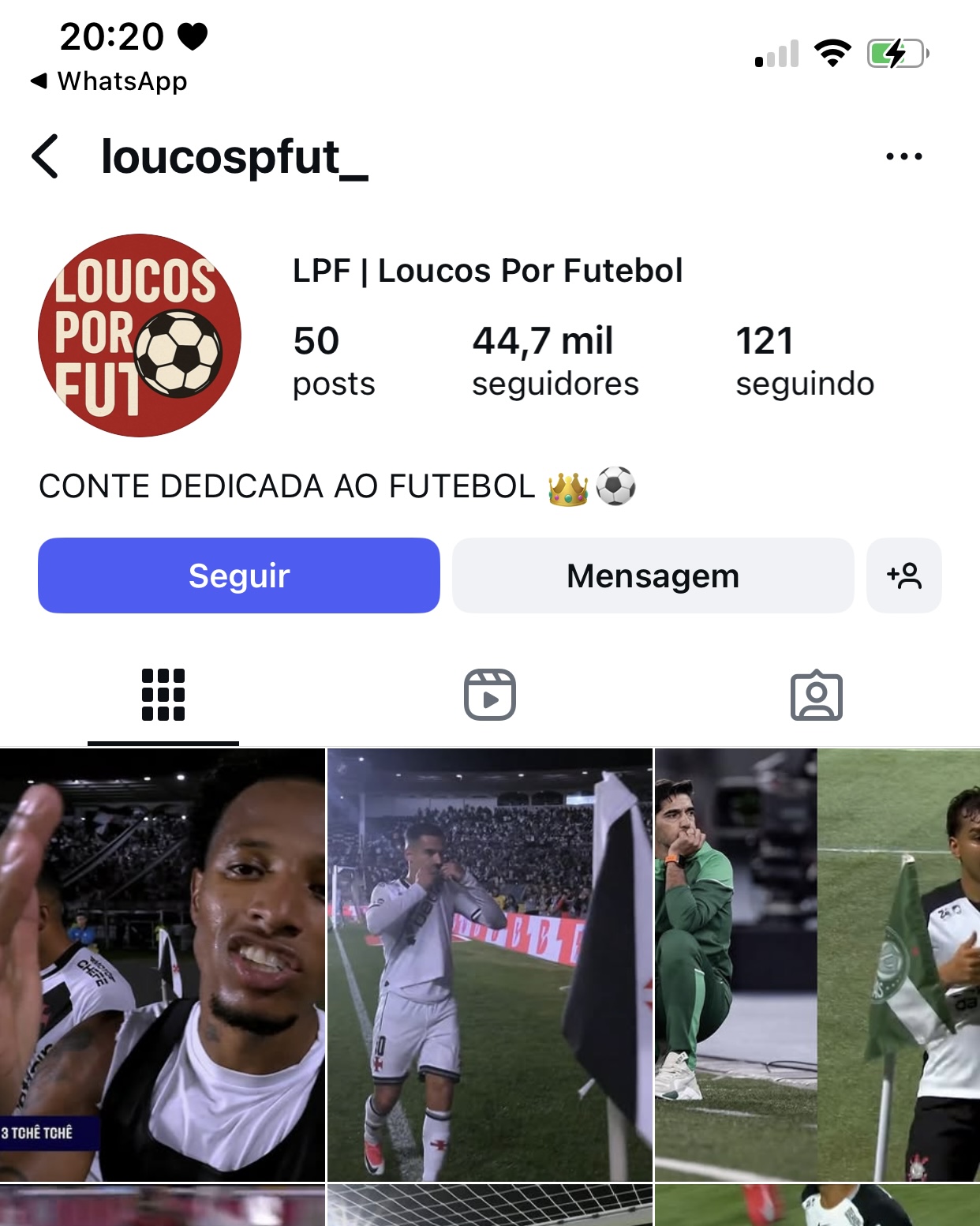Open the three-dot options menu
Viewport: 980px width, 1226px height.
click(903, 156)
